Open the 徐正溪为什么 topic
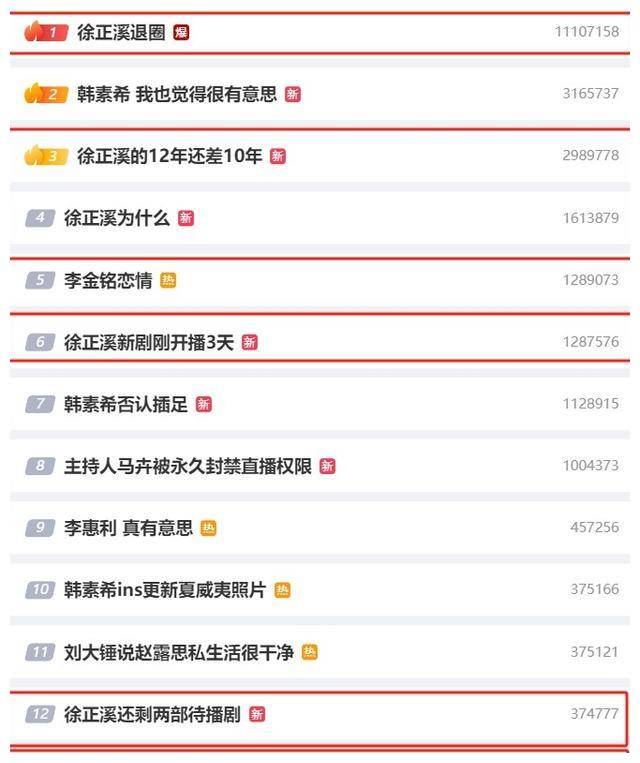This screenshot has width=640, height=763. [116, 218]
